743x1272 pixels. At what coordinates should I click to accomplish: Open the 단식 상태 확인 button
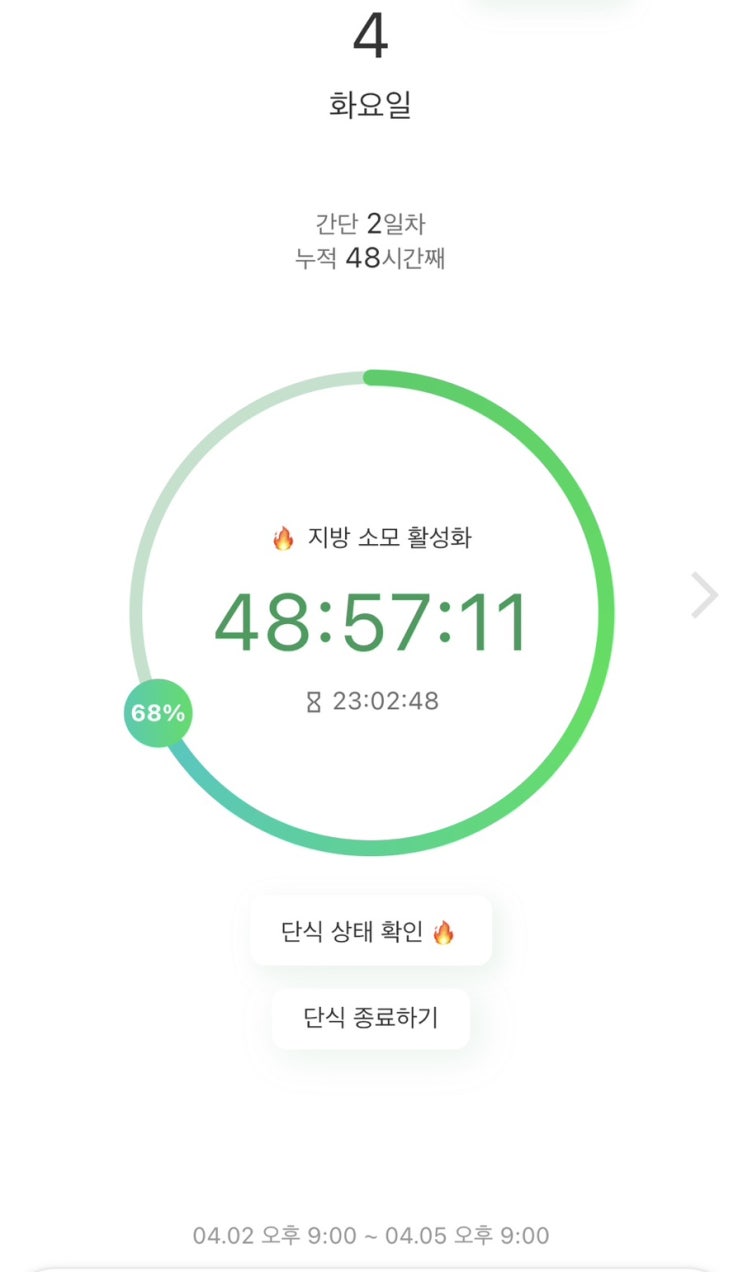pyautogui.click(x=370, y=931)
